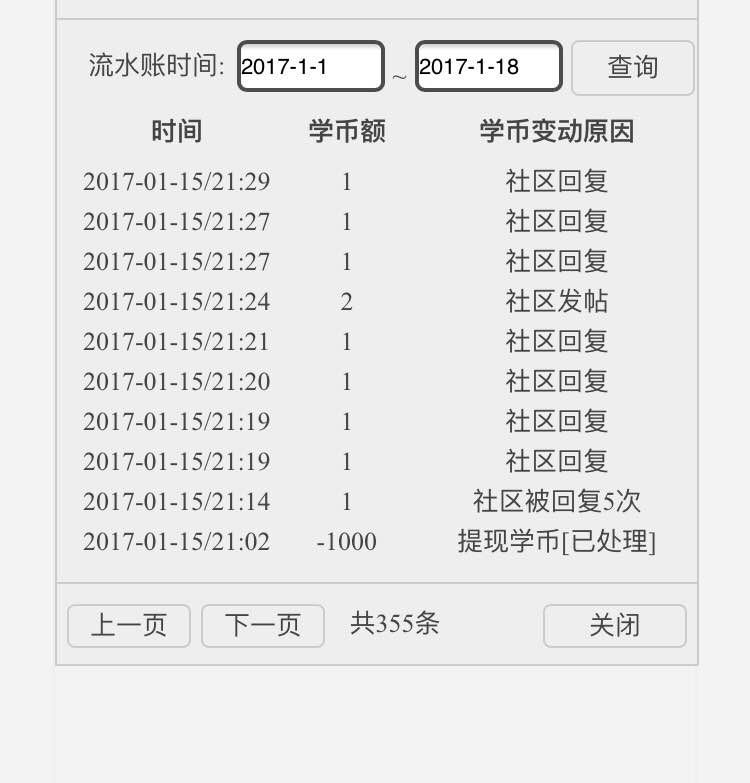Go to previous page with 上一页
The image size is (750, 783).
click(129, 626)
